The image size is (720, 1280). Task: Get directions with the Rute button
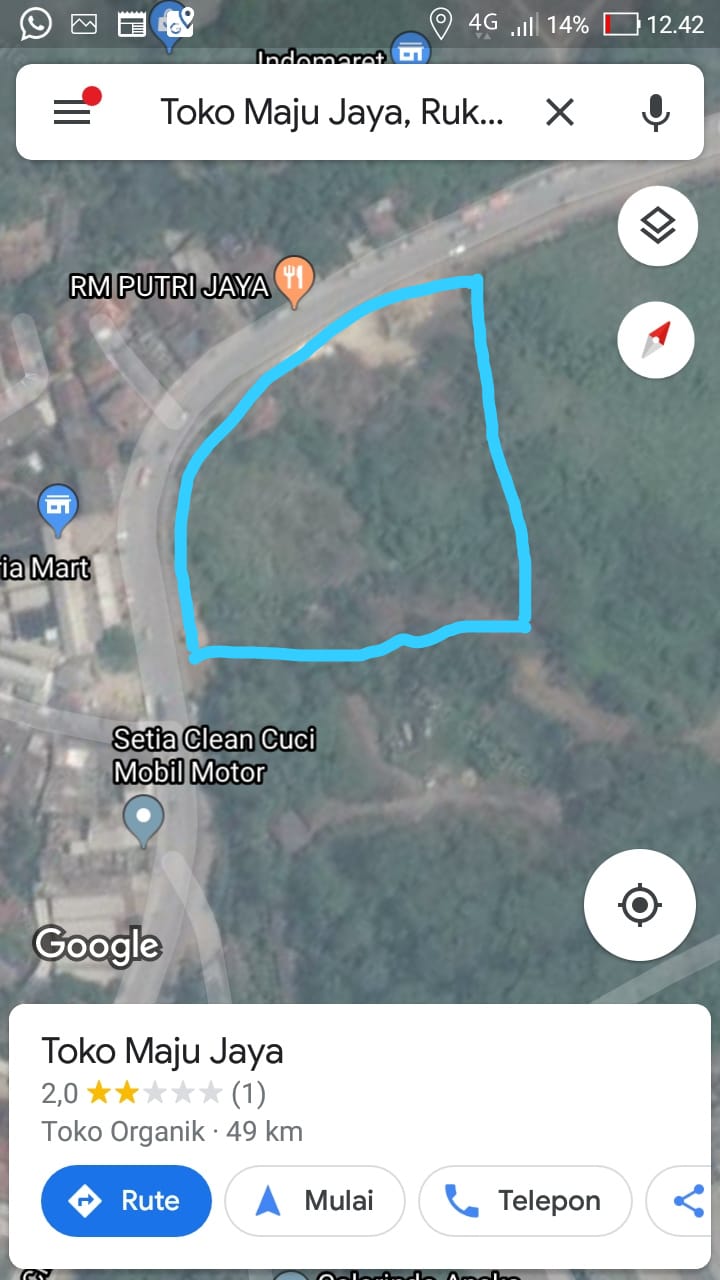tap(126, 1200)
